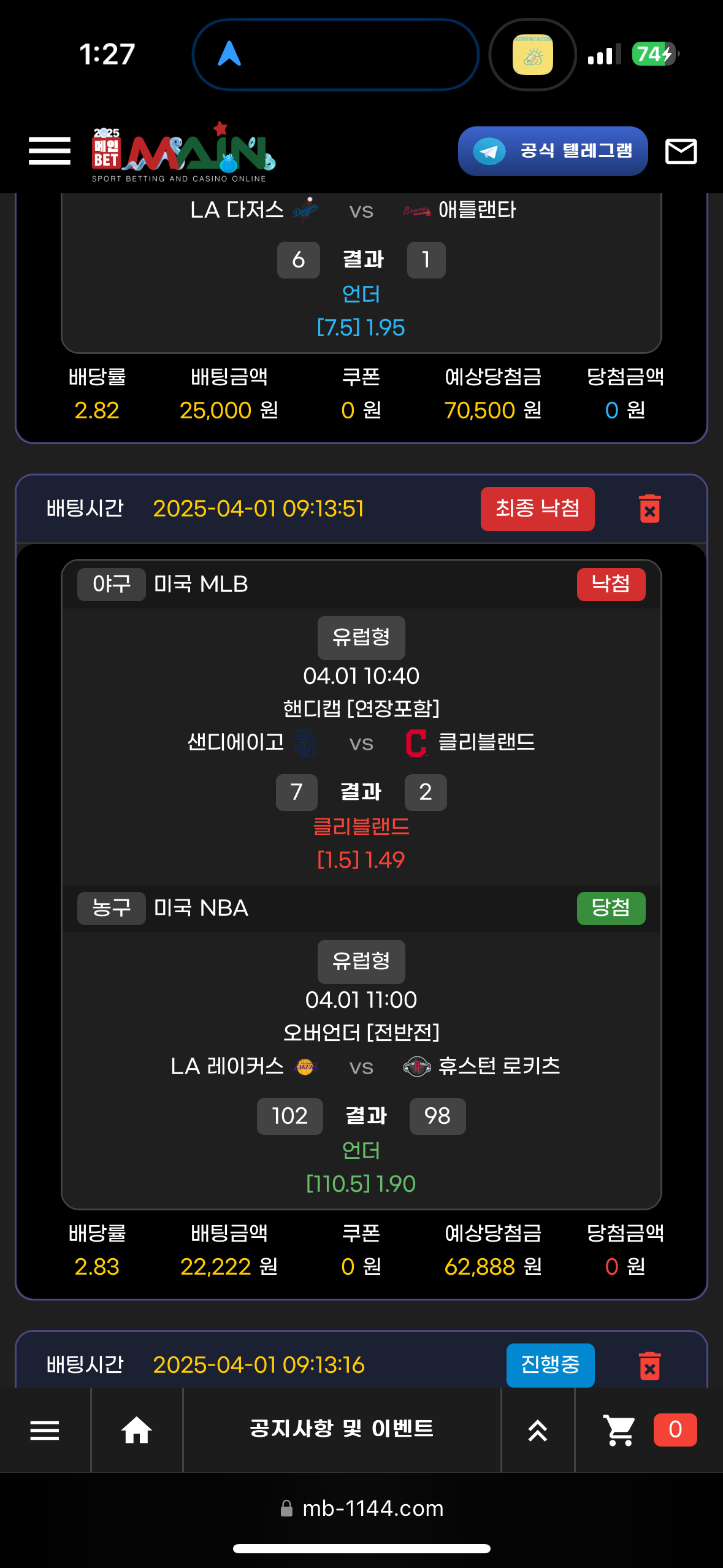Jump to top with the double chevron

[538, 1430]
